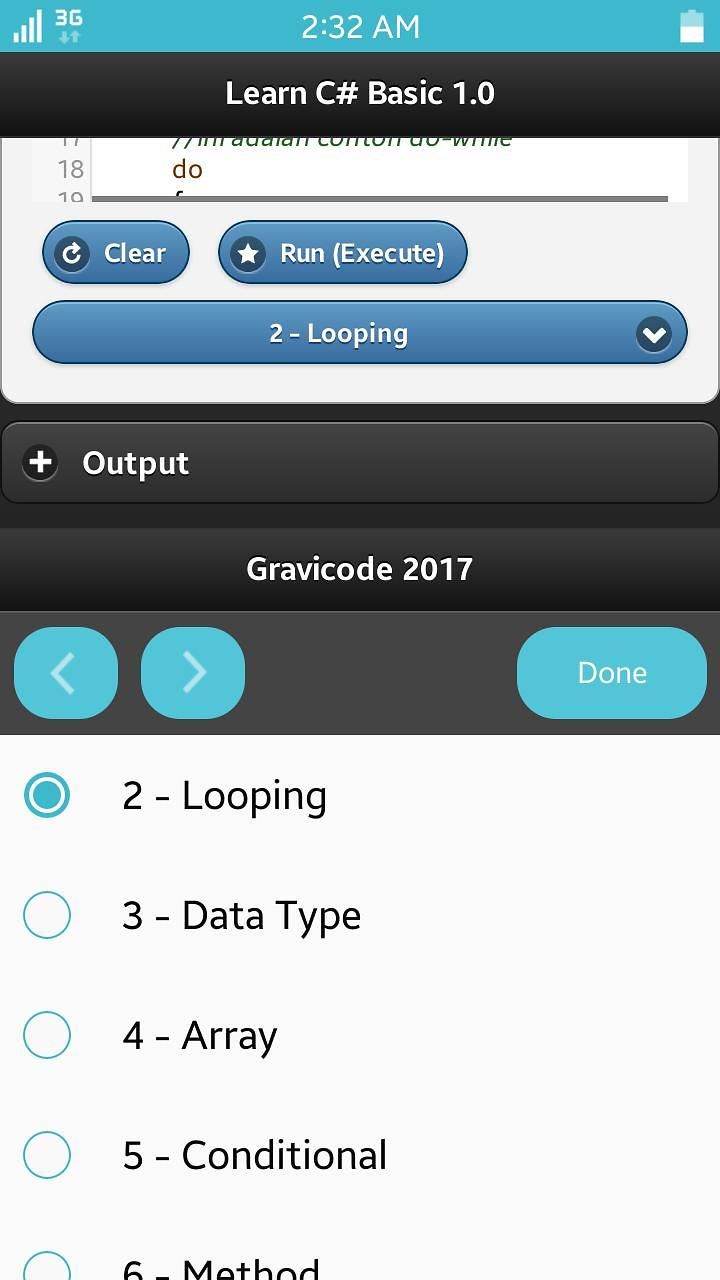Choose the 6 - Method option
This screenshot has width=720, height=1280.
tap(220, 1266)
